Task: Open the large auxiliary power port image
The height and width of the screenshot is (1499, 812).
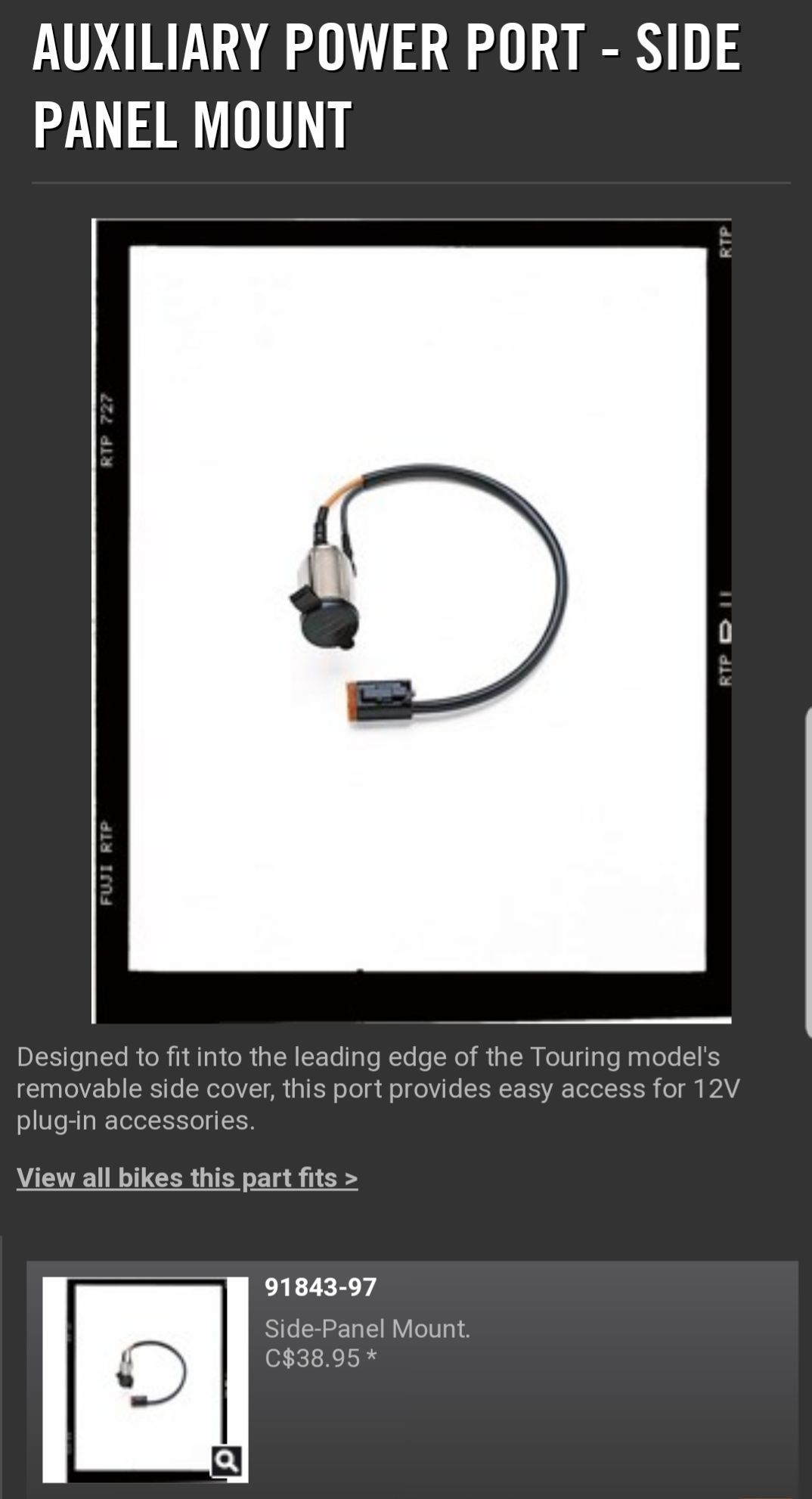Action: point(411,620)
